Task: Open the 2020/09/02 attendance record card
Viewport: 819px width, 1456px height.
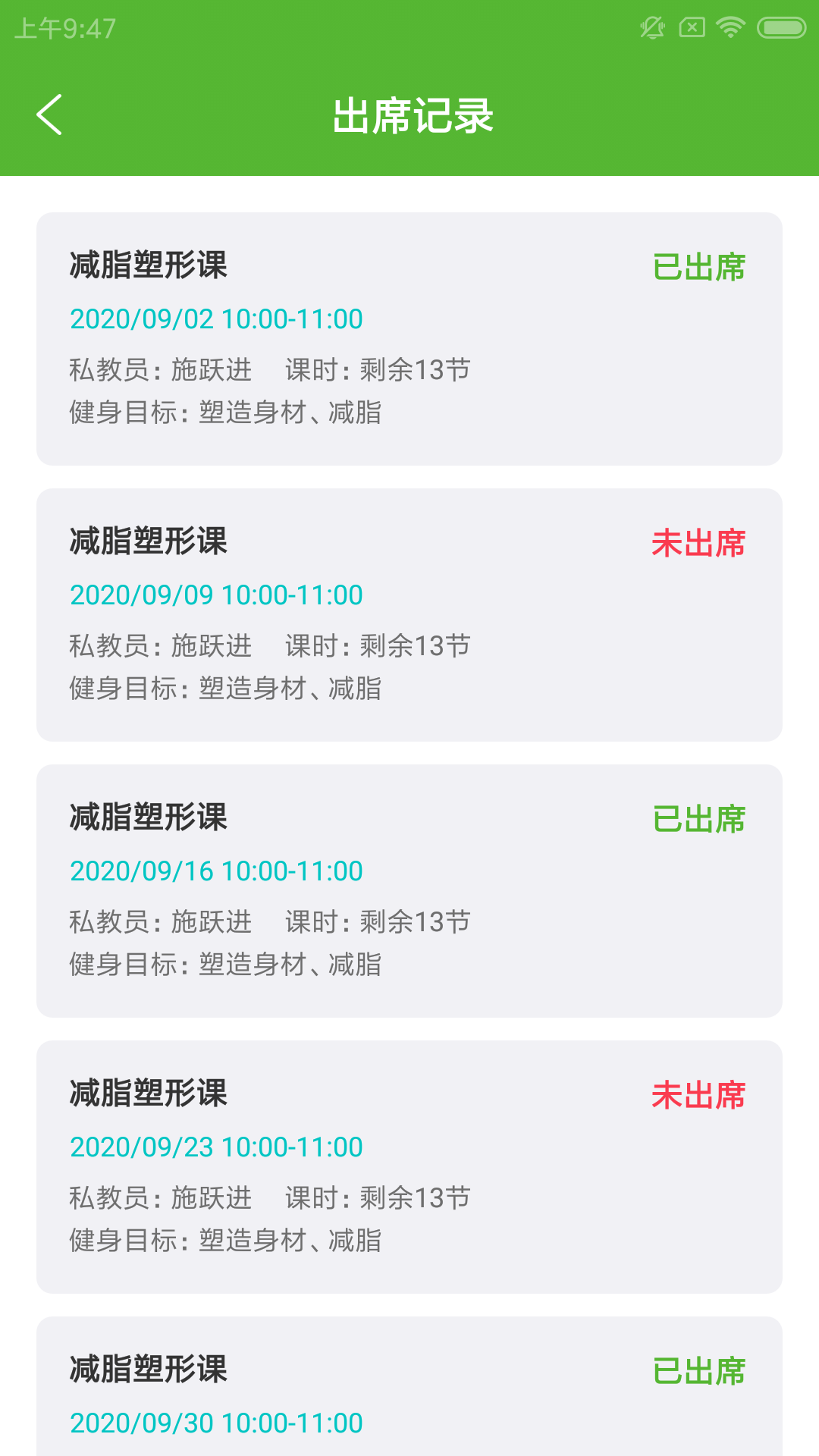Action: 409,339
